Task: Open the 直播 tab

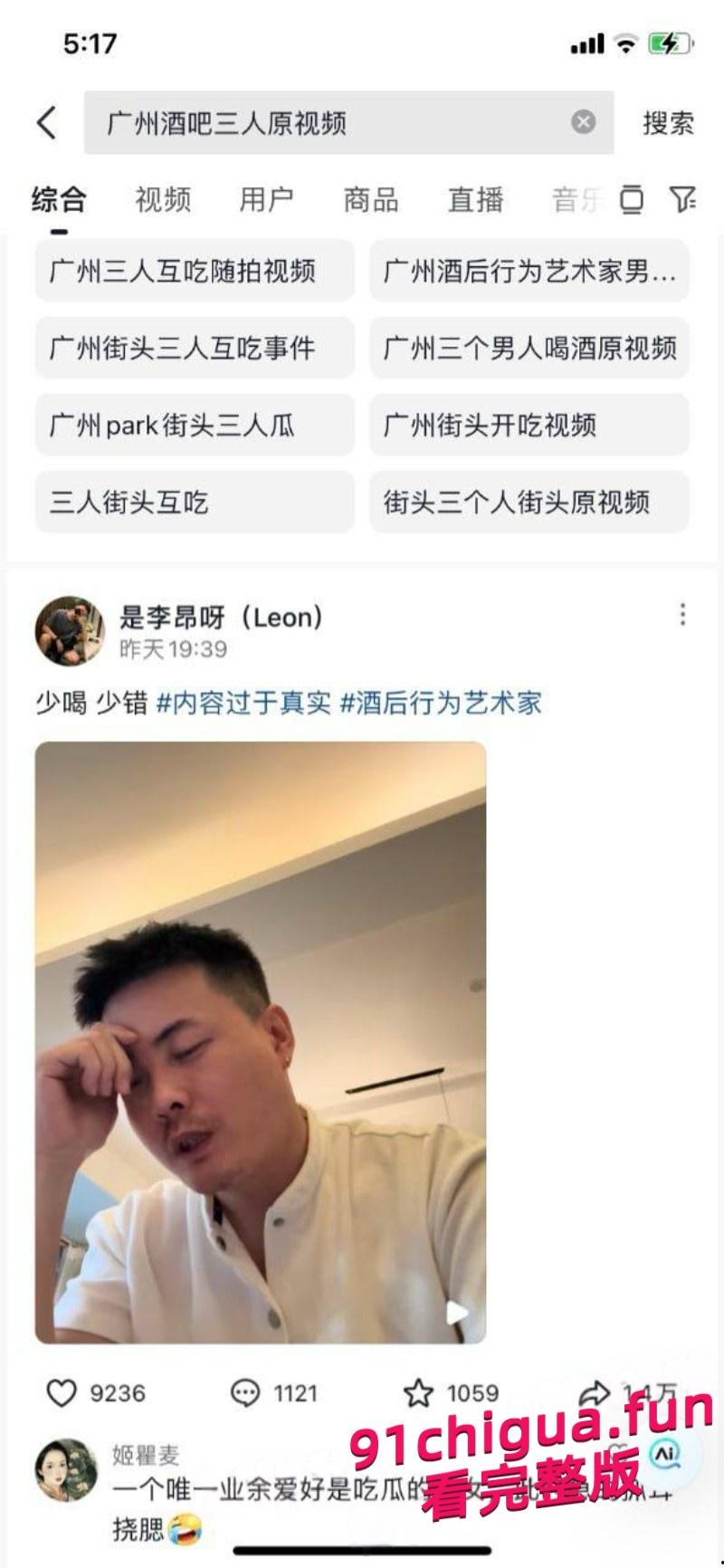Action: (474, 198)
